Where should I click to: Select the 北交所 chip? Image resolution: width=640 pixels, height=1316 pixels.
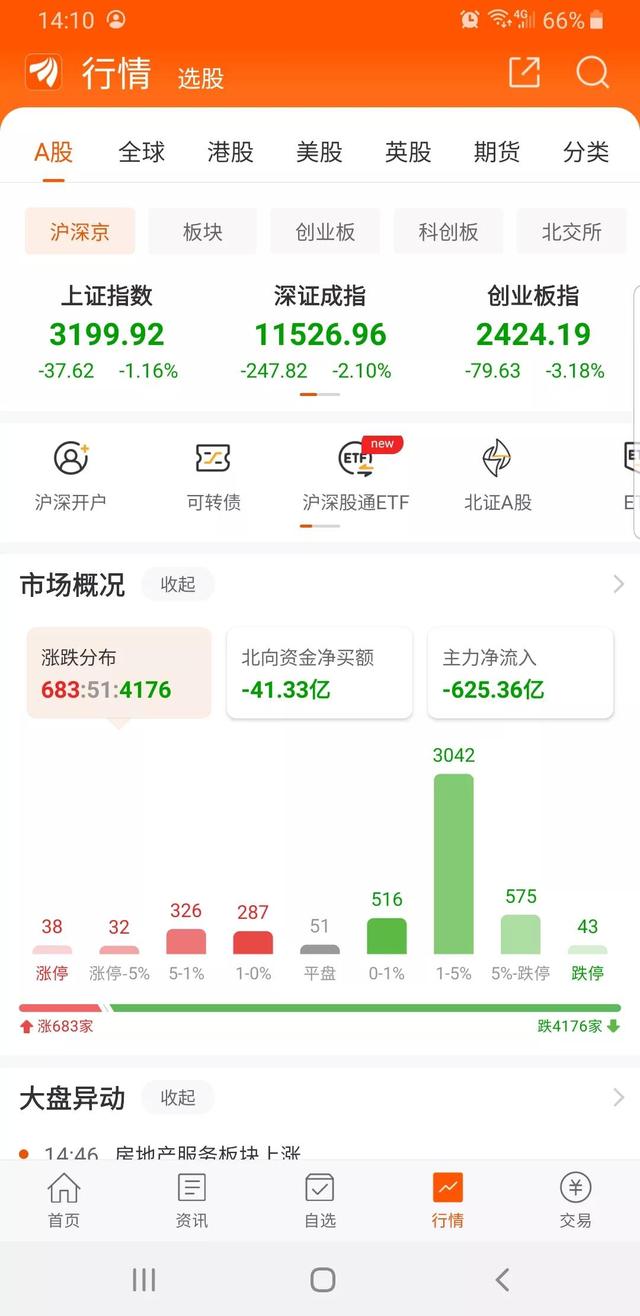click(x=571, y=232)
